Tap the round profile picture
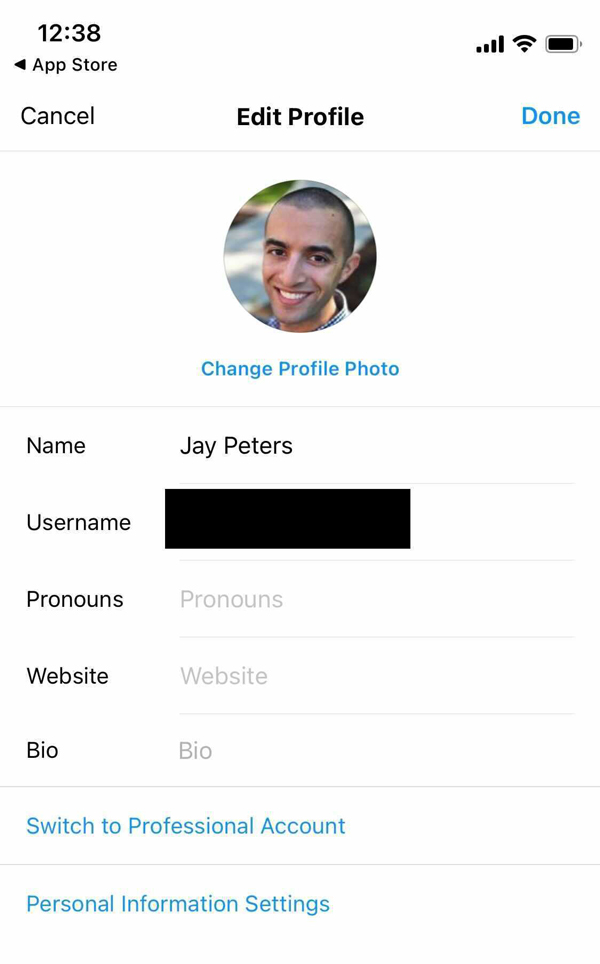 300,256
